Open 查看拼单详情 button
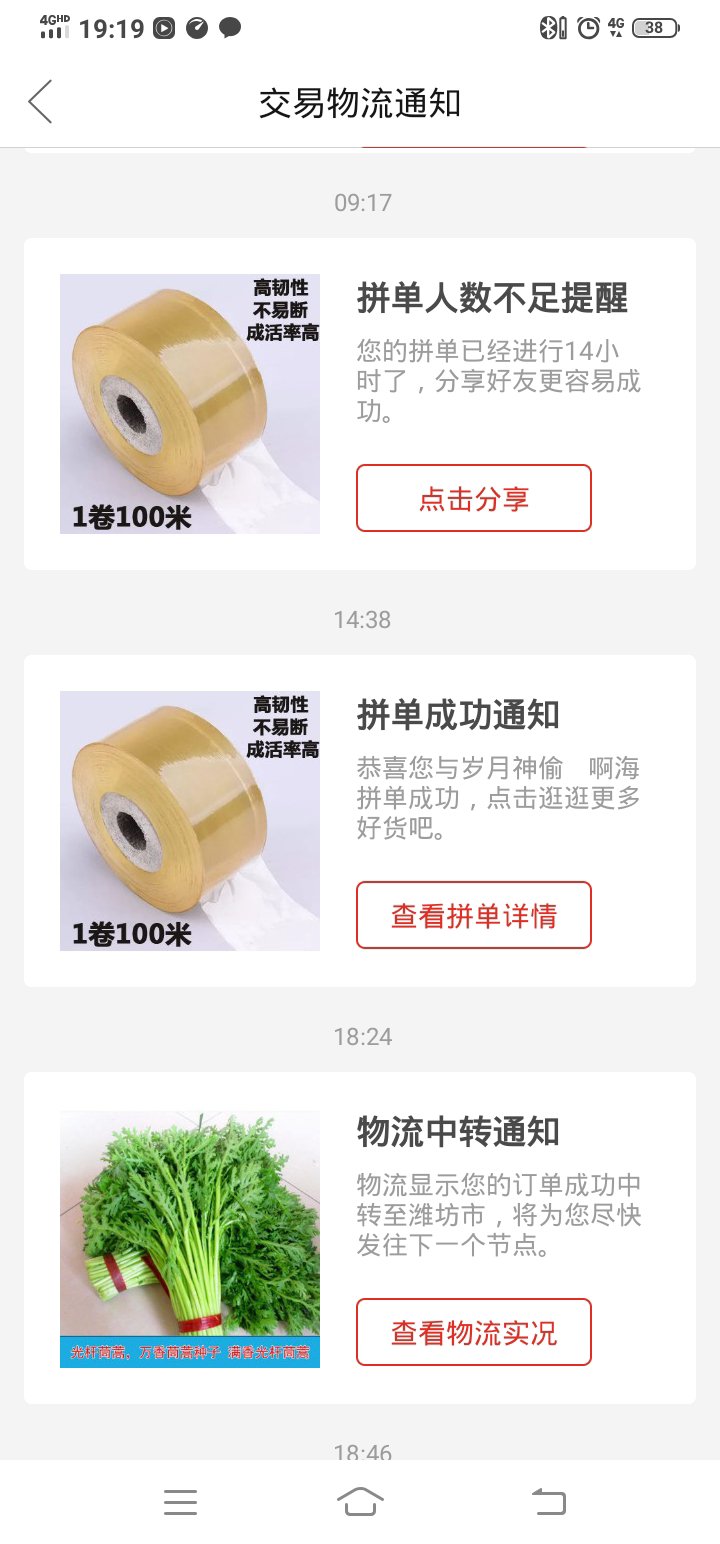The height and width of the screenshot is (1544, 720). pos(473,915)
